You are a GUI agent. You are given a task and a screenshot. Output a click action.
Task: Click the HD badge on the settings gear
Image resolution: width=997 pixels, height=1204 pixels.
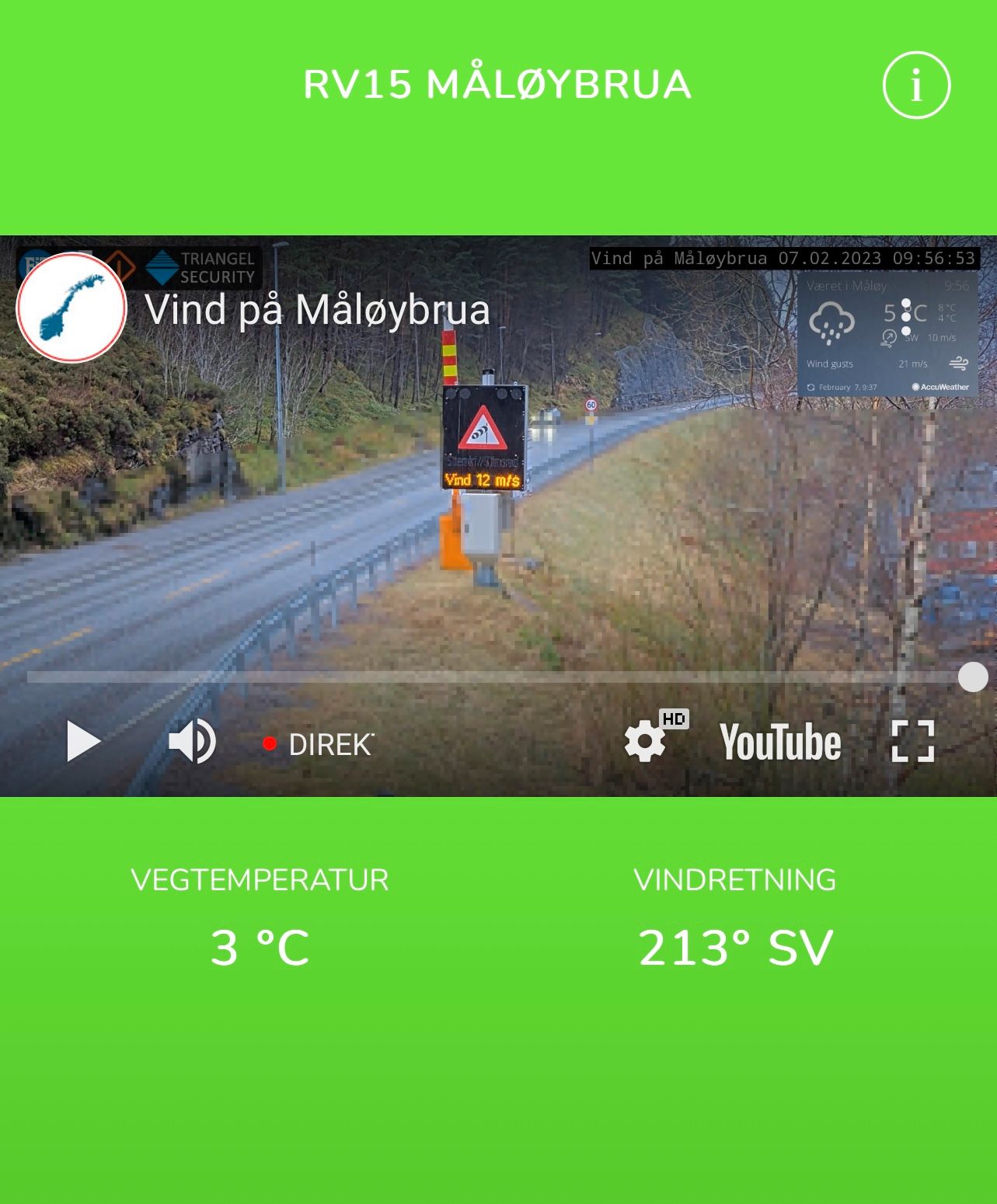pos(675,720)
